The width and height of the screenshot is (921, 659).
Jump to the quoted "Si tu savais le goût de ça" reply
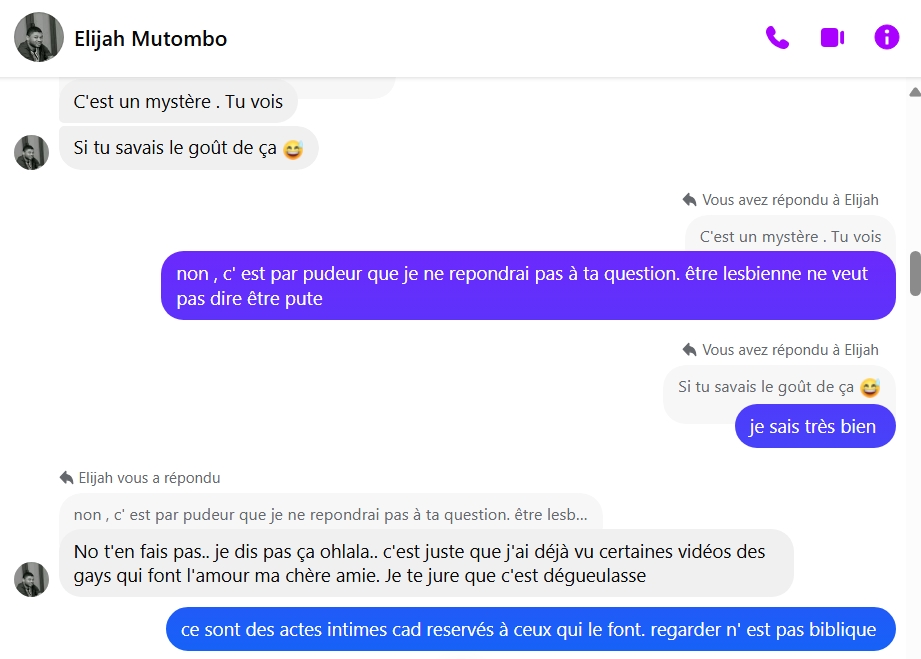click(x=778, y=387)
